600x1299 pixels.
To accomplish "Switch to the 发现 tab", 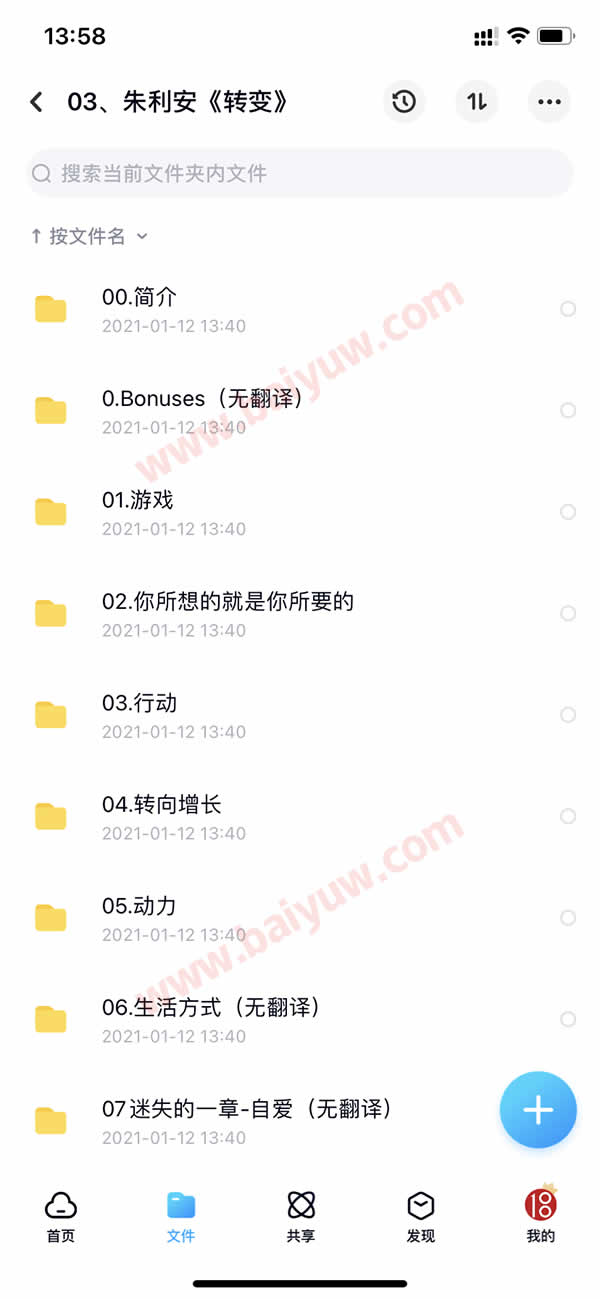I will [421, 1217].
